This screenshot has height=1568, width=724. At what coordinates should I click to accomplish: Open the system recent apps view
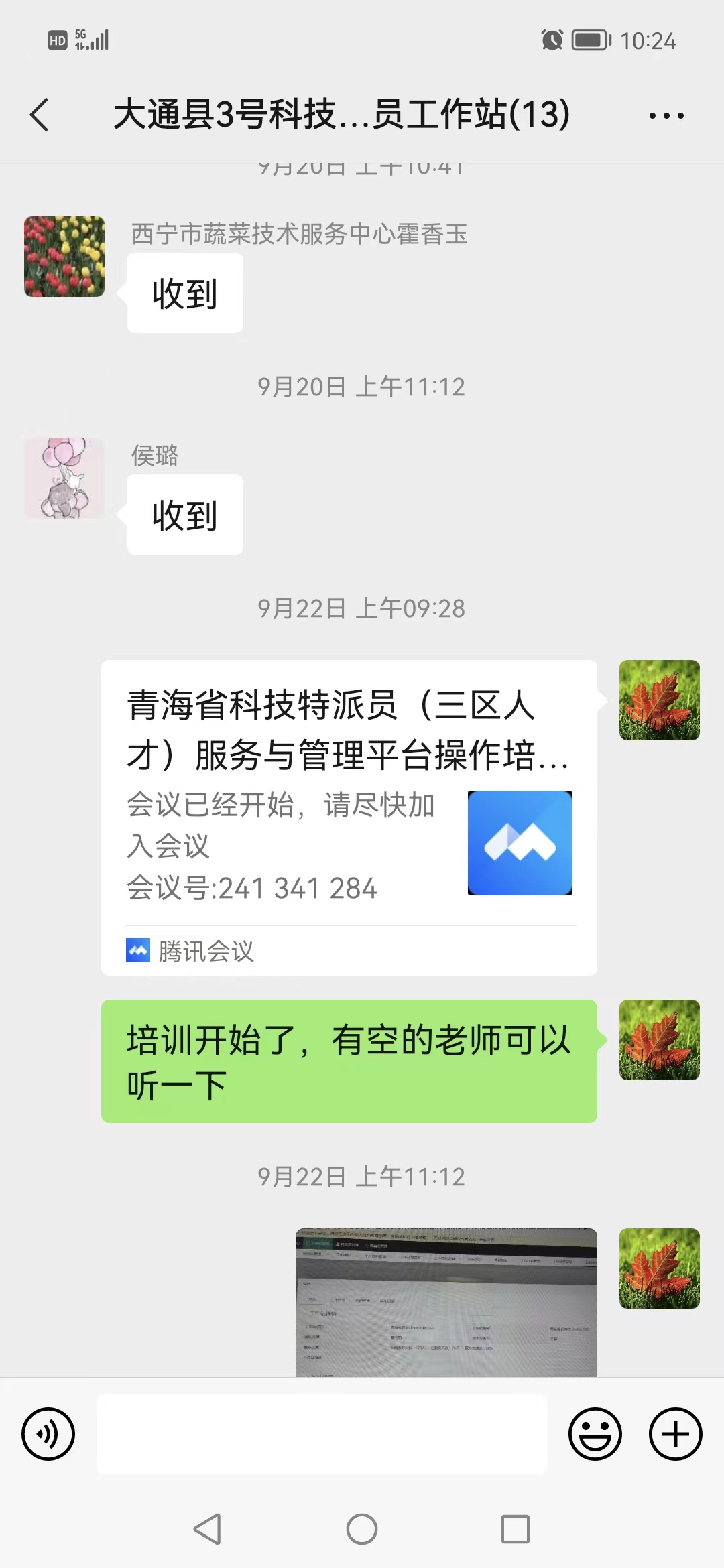pyautogui.click(x=515, y=1529)
